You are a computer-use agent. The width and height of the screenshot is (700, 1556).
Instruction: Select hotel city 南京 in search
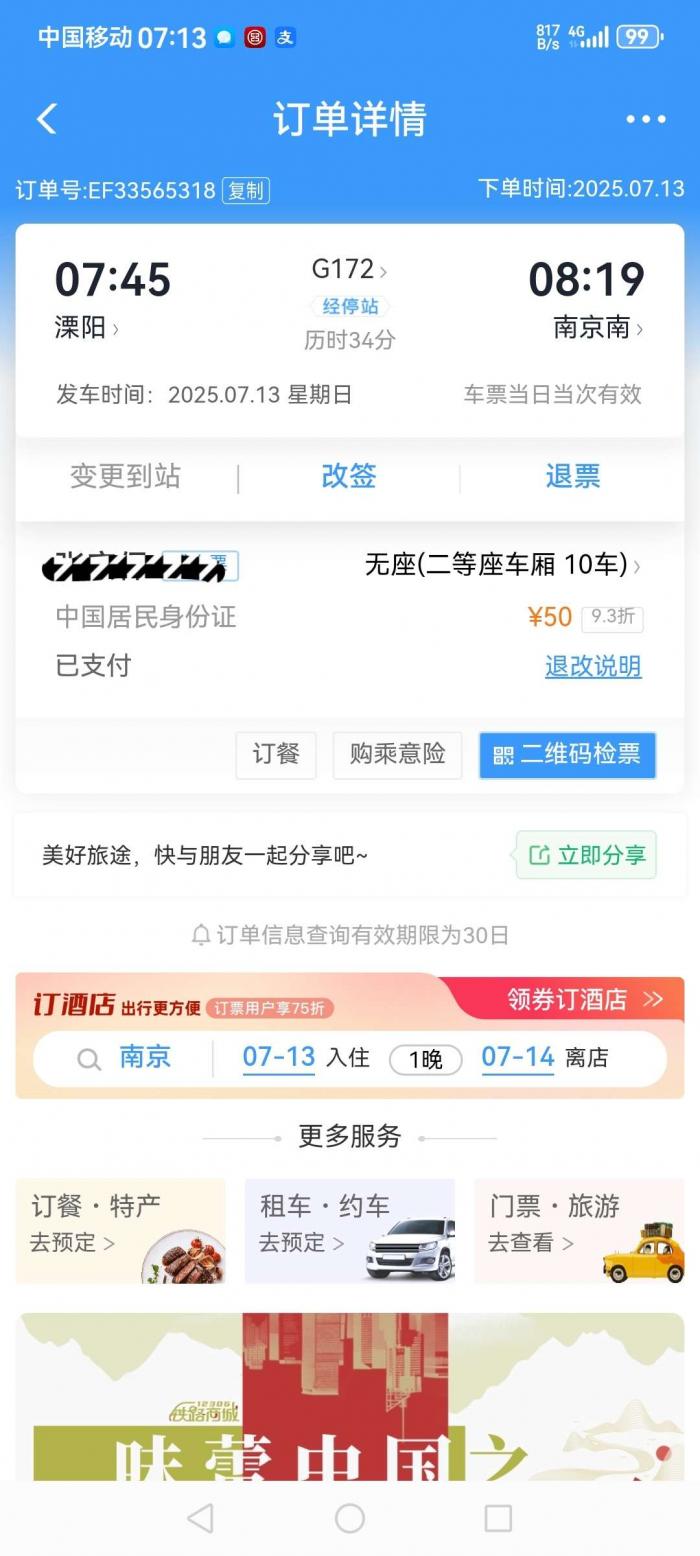(x=145, y=1058)
